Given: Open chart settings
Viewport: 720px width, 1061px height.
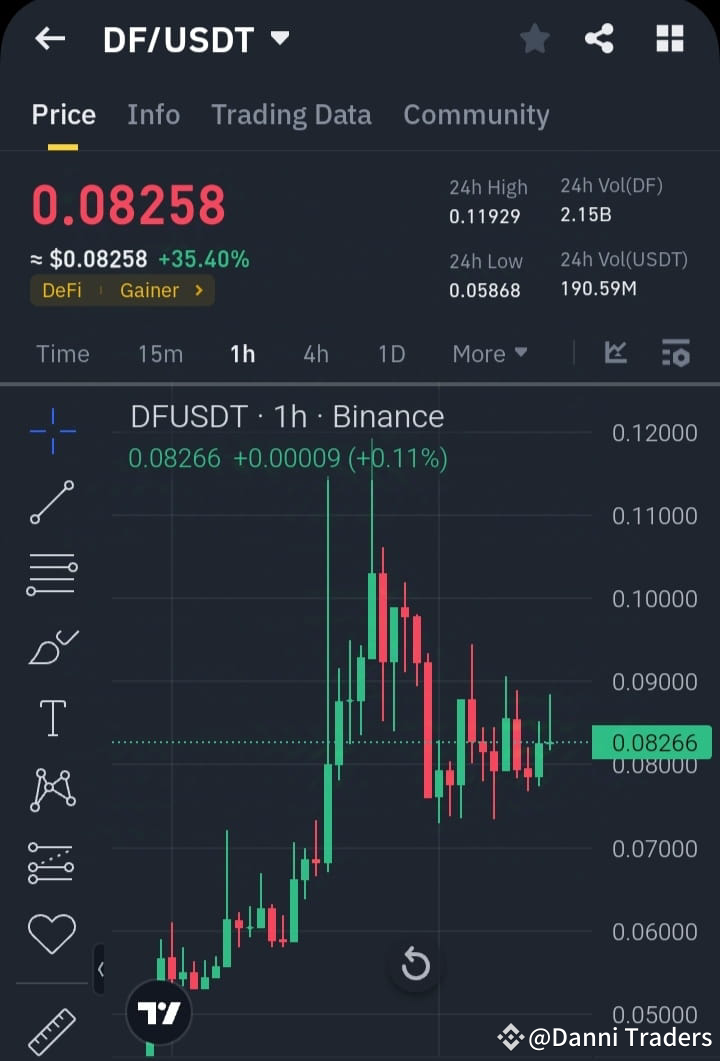Looking at the screenshot, I should (x=676, y=353).
